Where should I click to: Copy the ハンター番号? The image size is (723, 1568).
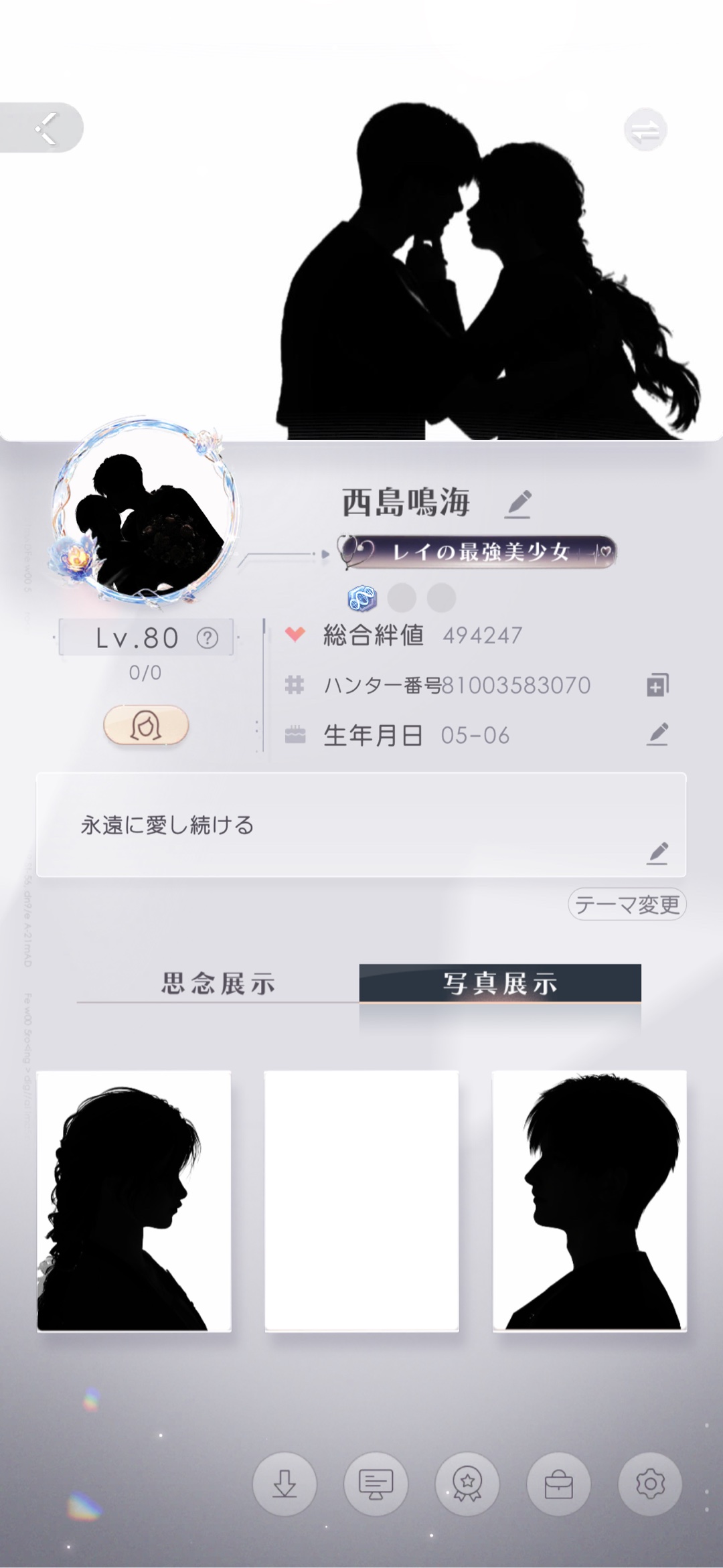[x=657, y=685]
